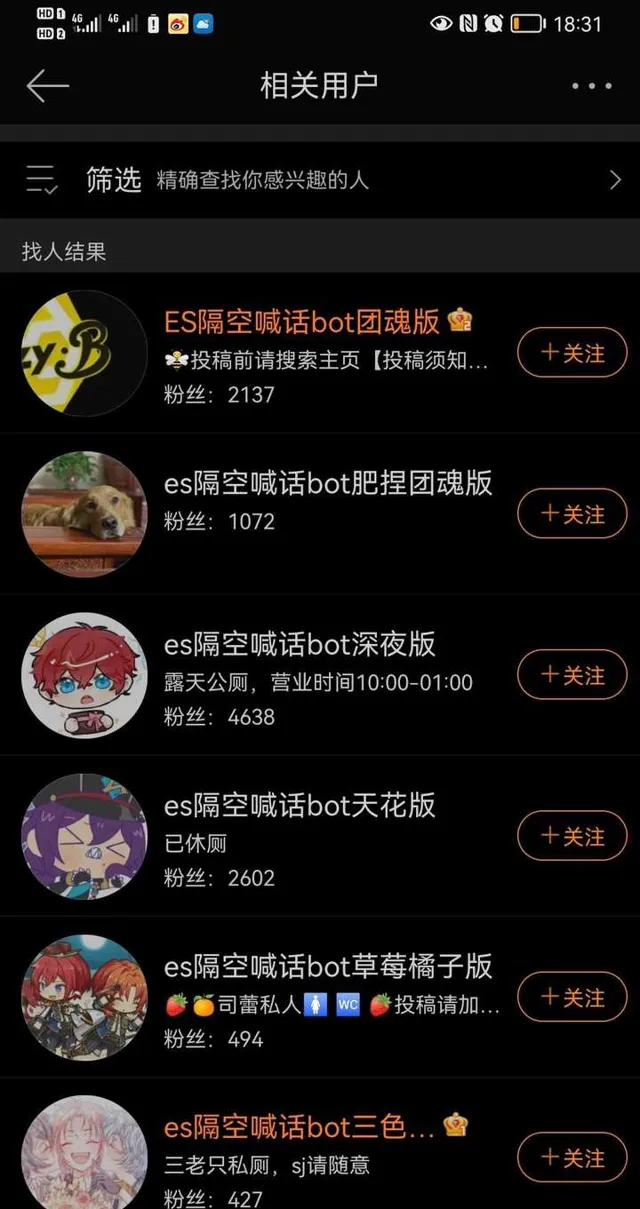Open the three-dot overflow menu
640x1209 pixels.
tap(591, 86)
